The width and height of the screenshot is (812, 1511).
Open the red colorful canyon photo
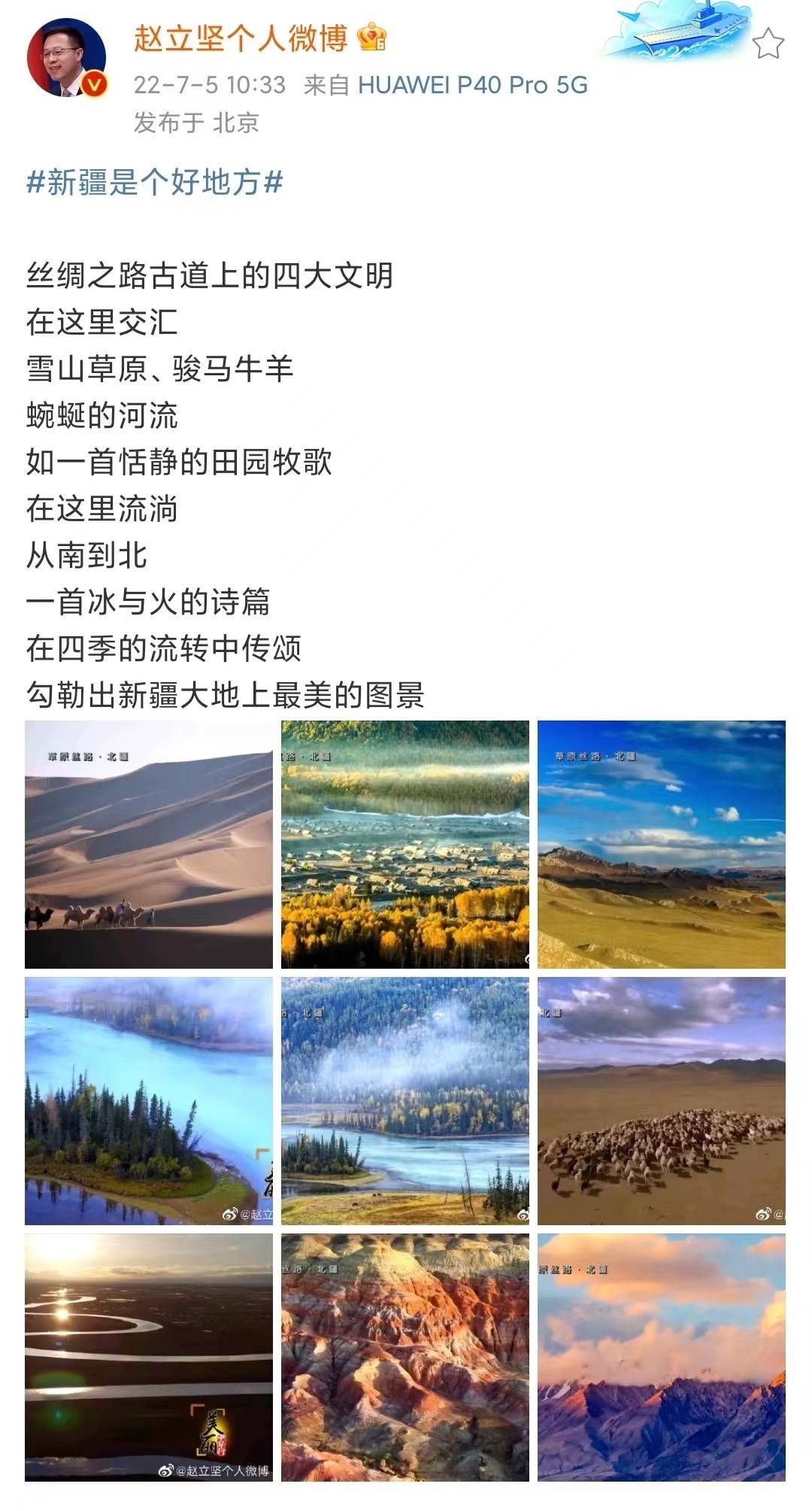point(405,1358)
